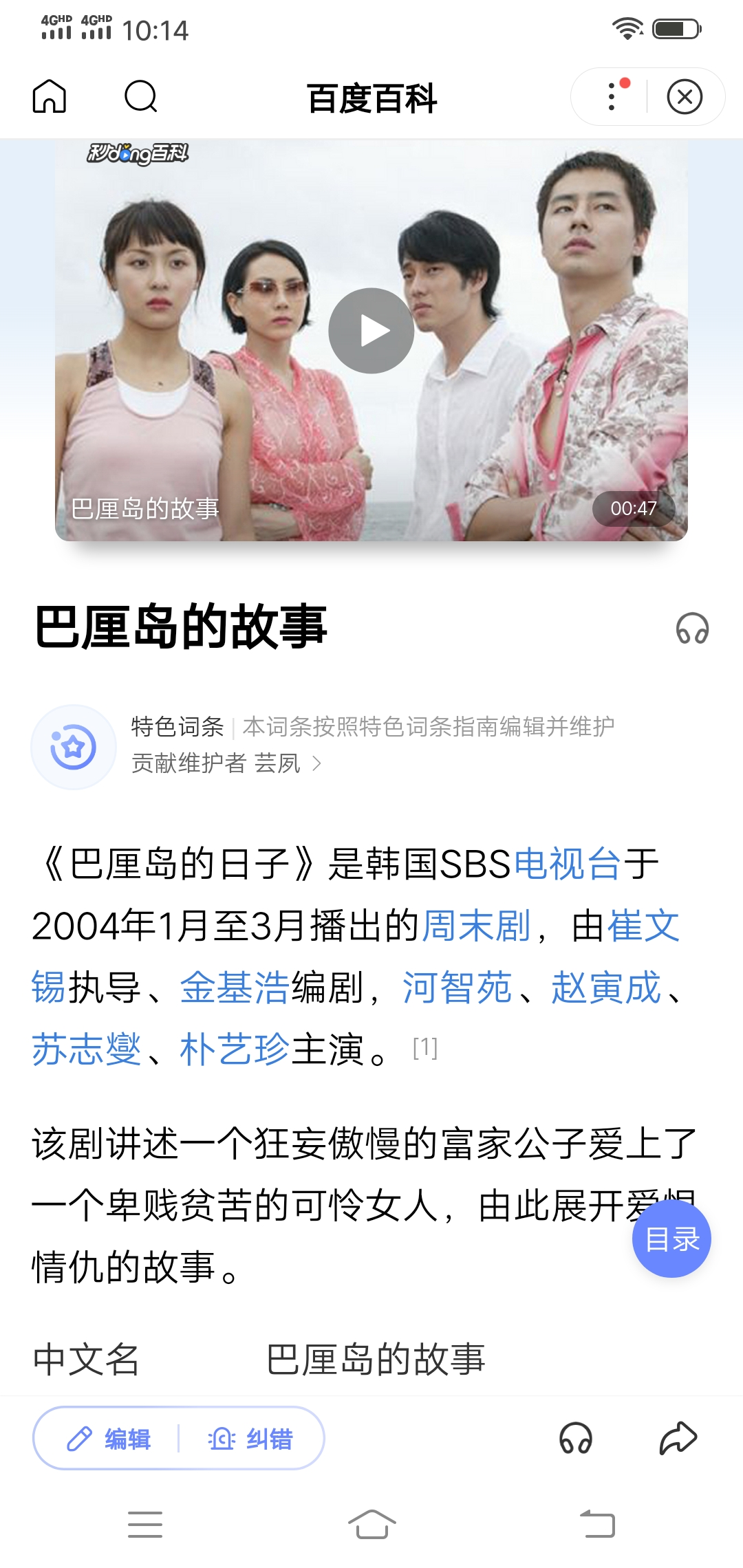This screenshot has width=743, height=1568.
Task: Open the 目录 floating contents button
Action: [671, 1239]
